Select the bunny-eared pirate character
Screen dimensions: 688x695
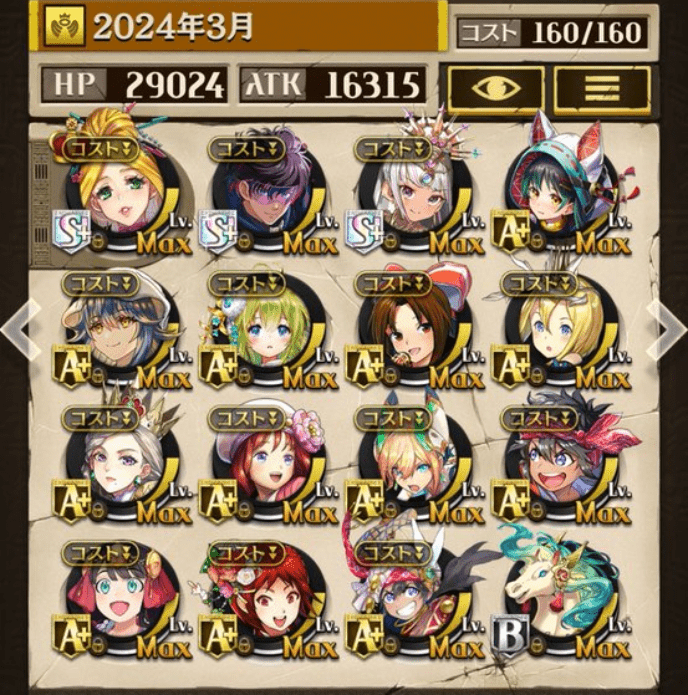412,600
